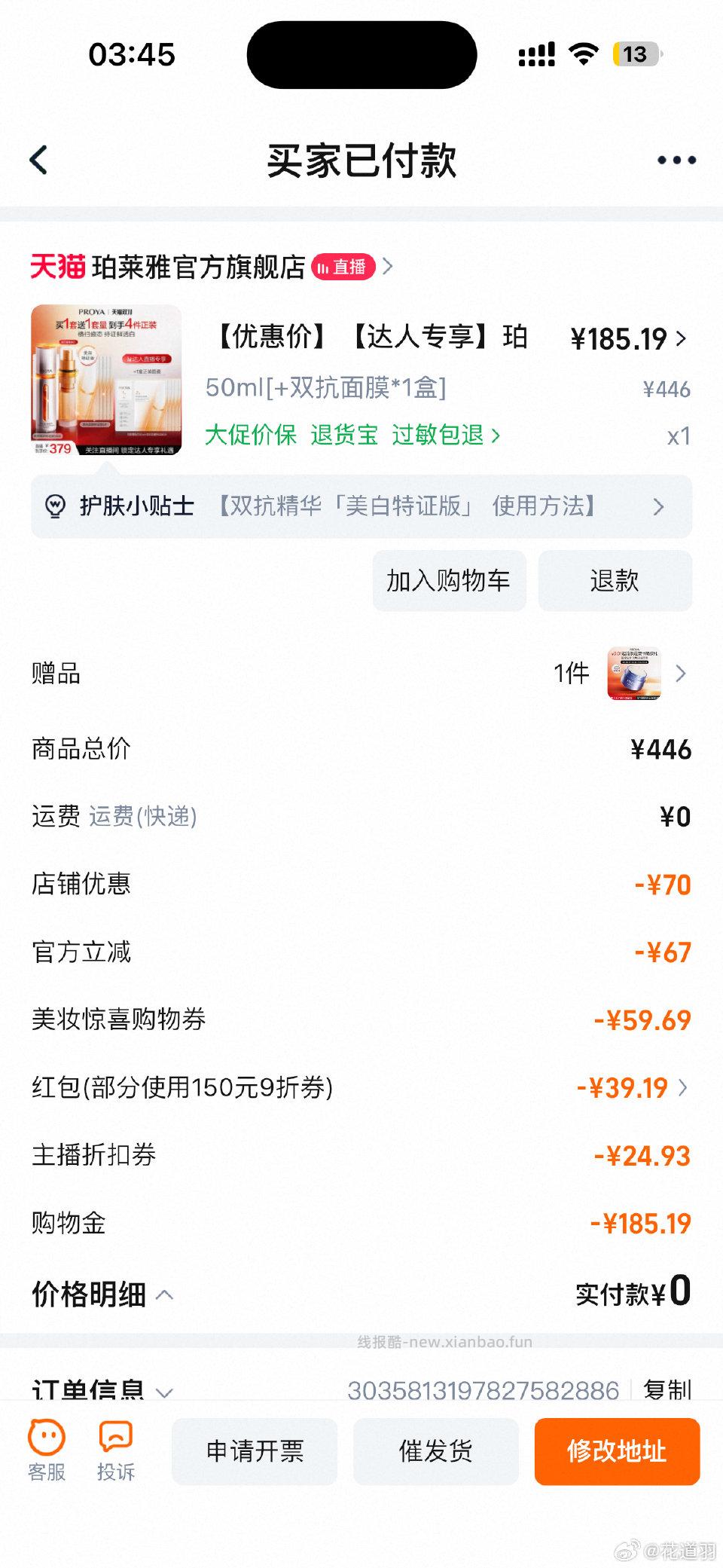Tap the 天猫 Tmall logo
This screenshot has height=1568, width=723.
pos(57,267)
